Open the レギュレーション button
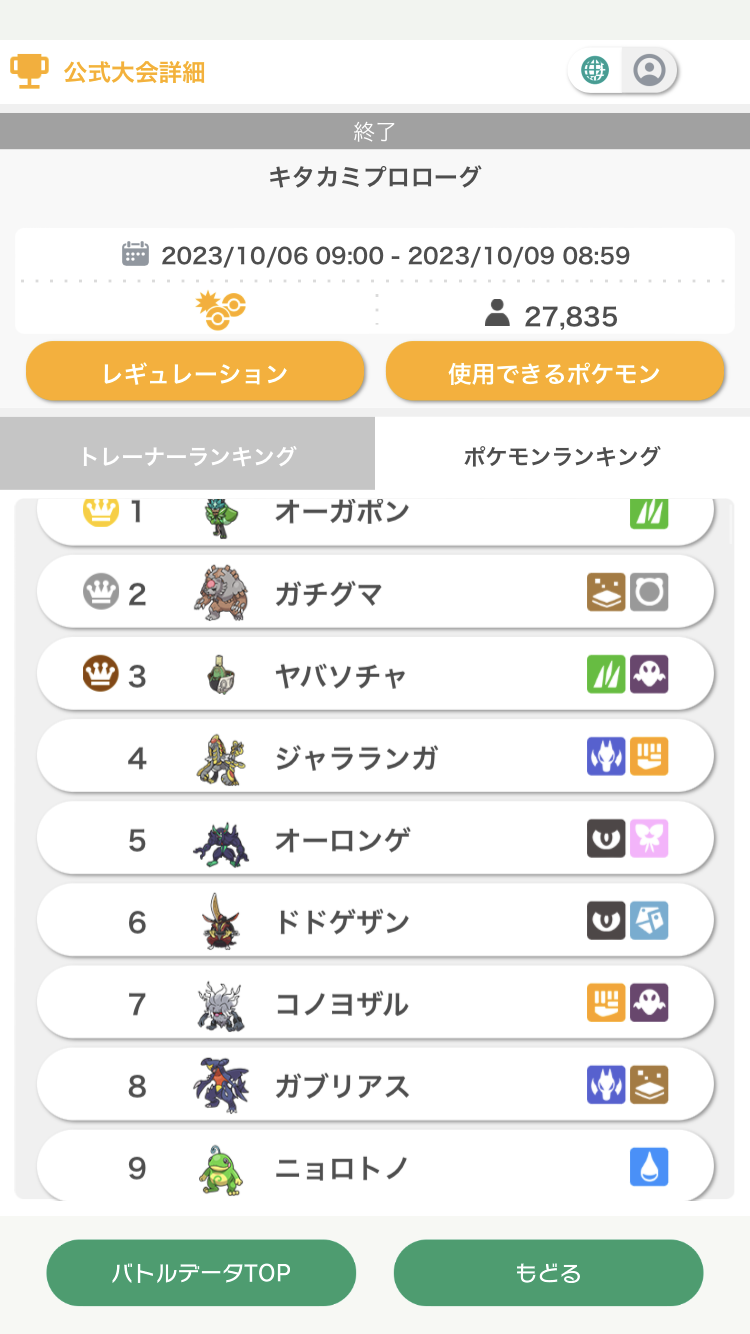Viewport: 750px width, 1334px height. 195,373
